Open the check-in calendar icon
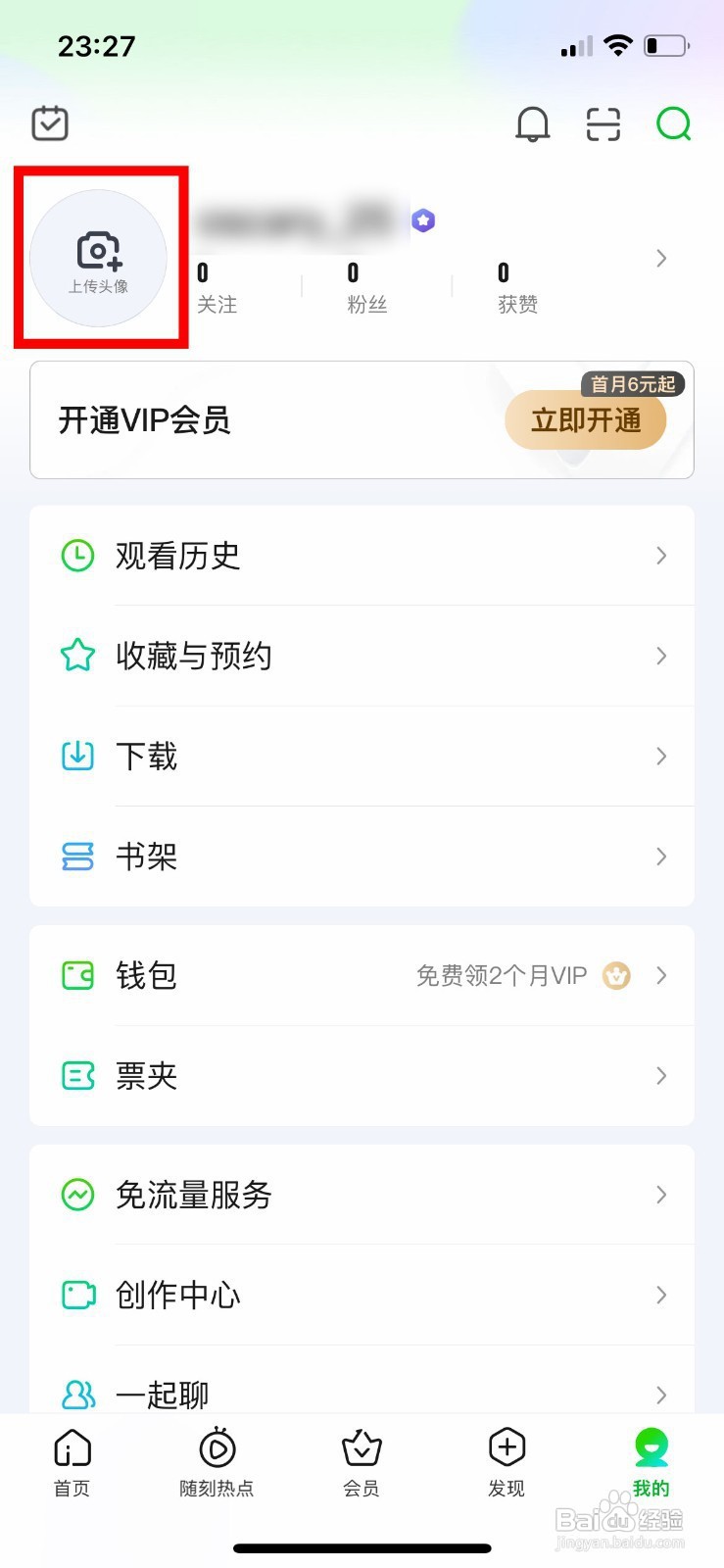 (50, 123)
